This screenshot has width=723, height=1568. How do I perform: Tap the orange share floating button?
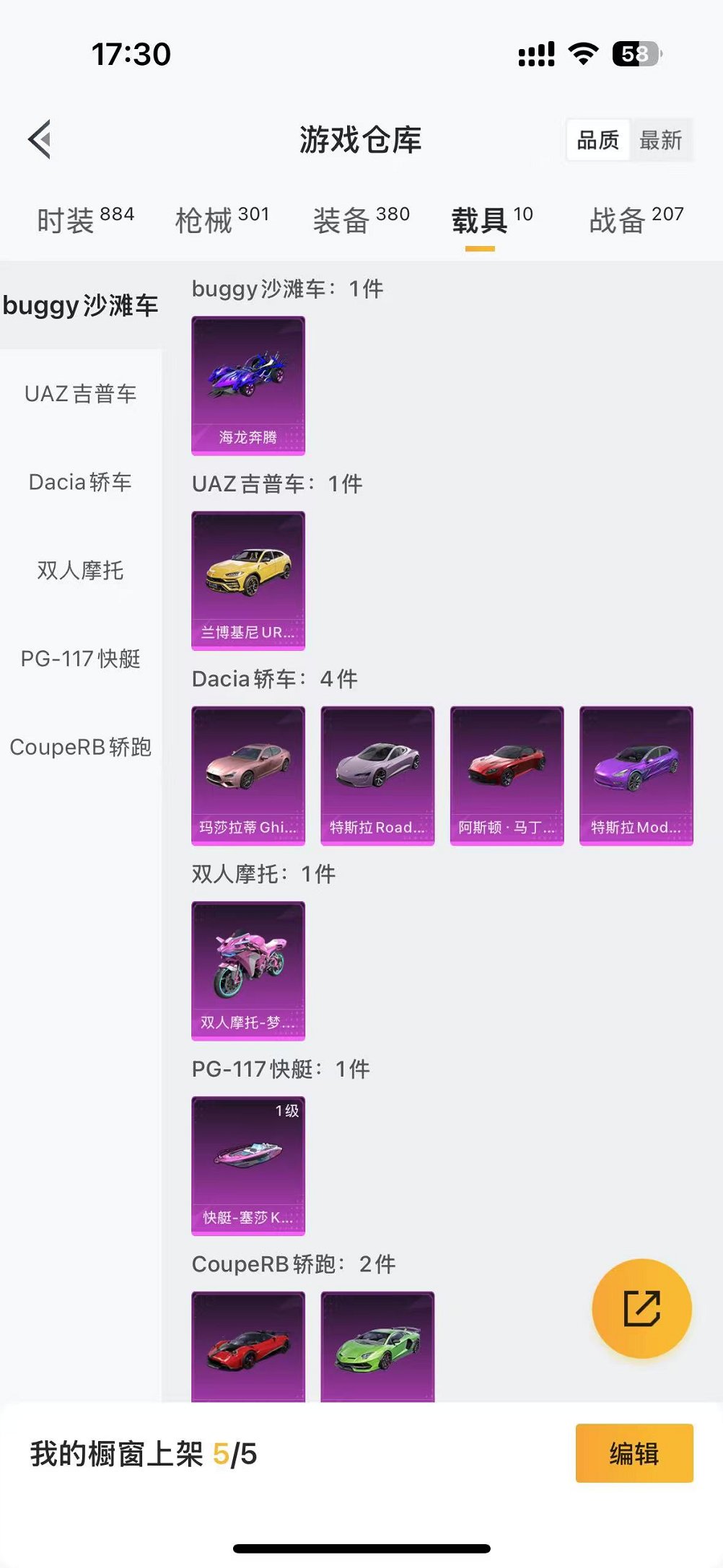click(x=641, y=1308)
